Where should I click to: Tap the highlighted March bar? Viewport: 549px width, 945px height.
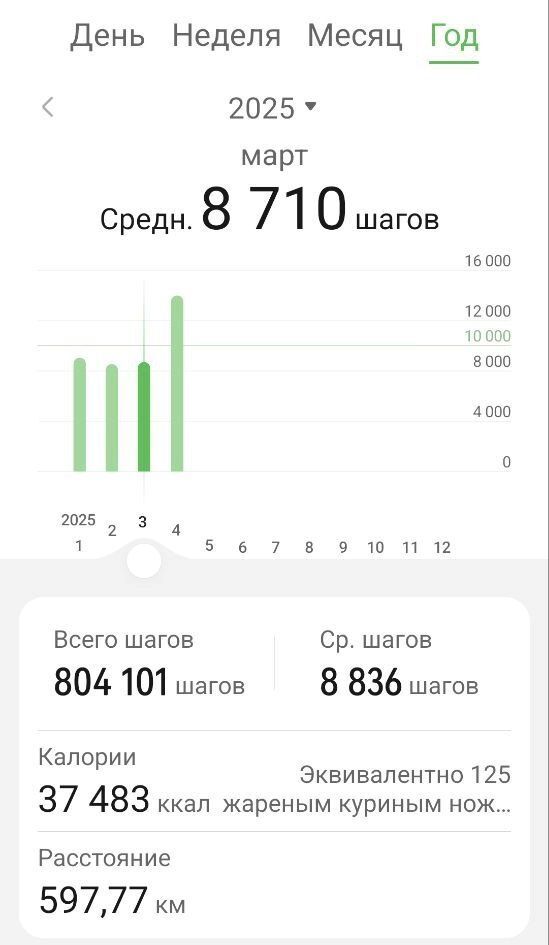click(x=144, y=417)
